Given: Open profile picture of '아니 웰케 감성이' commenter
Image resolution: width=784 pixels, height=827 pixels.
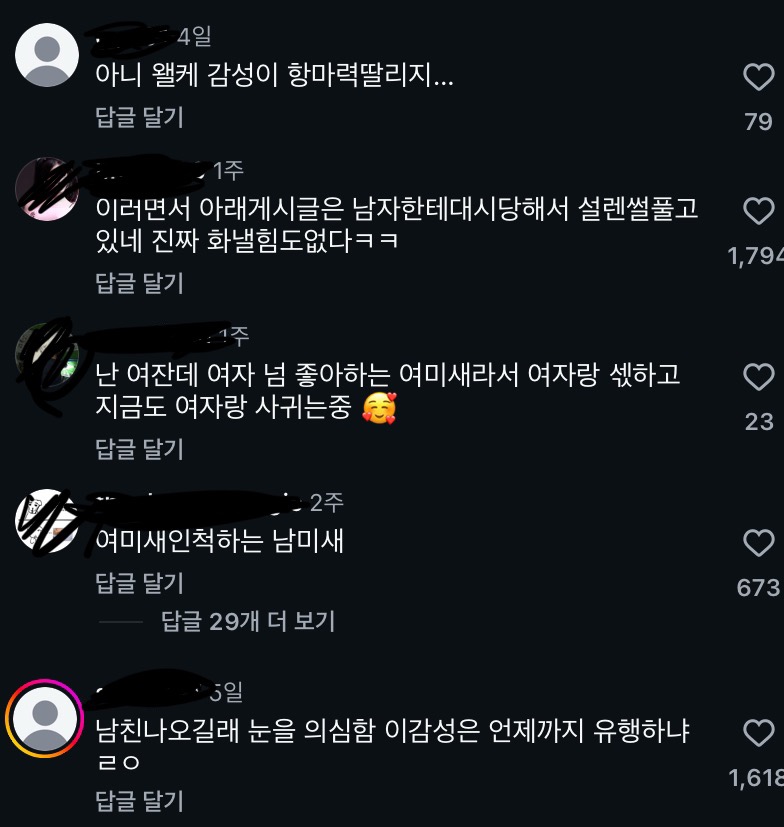Looking at the screenshot, I should pyautogui.click(x=47, y=55).
